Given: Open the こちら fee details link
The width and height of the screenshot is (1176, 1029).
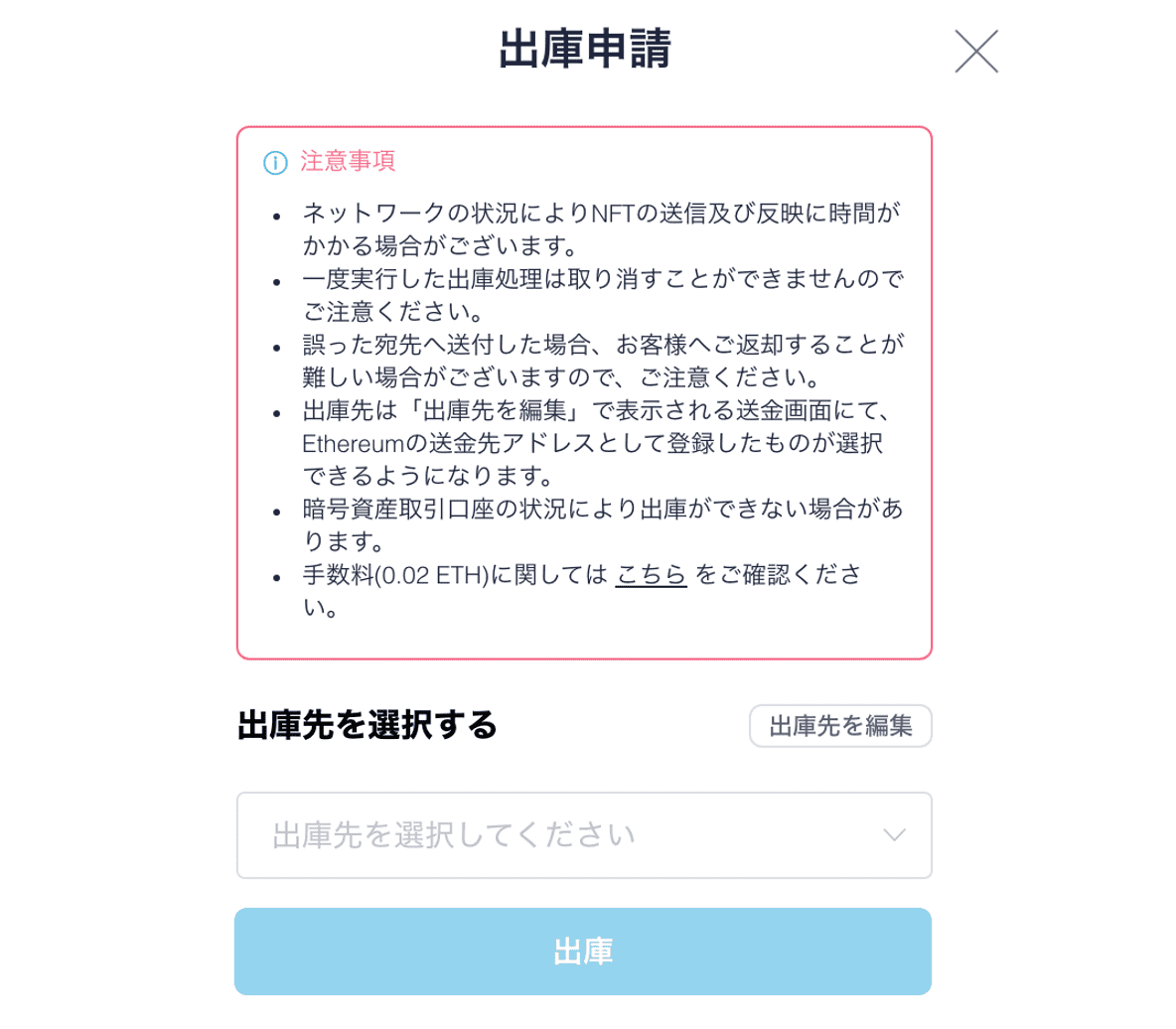Looking at the screenshot, I should coord(651,575).
